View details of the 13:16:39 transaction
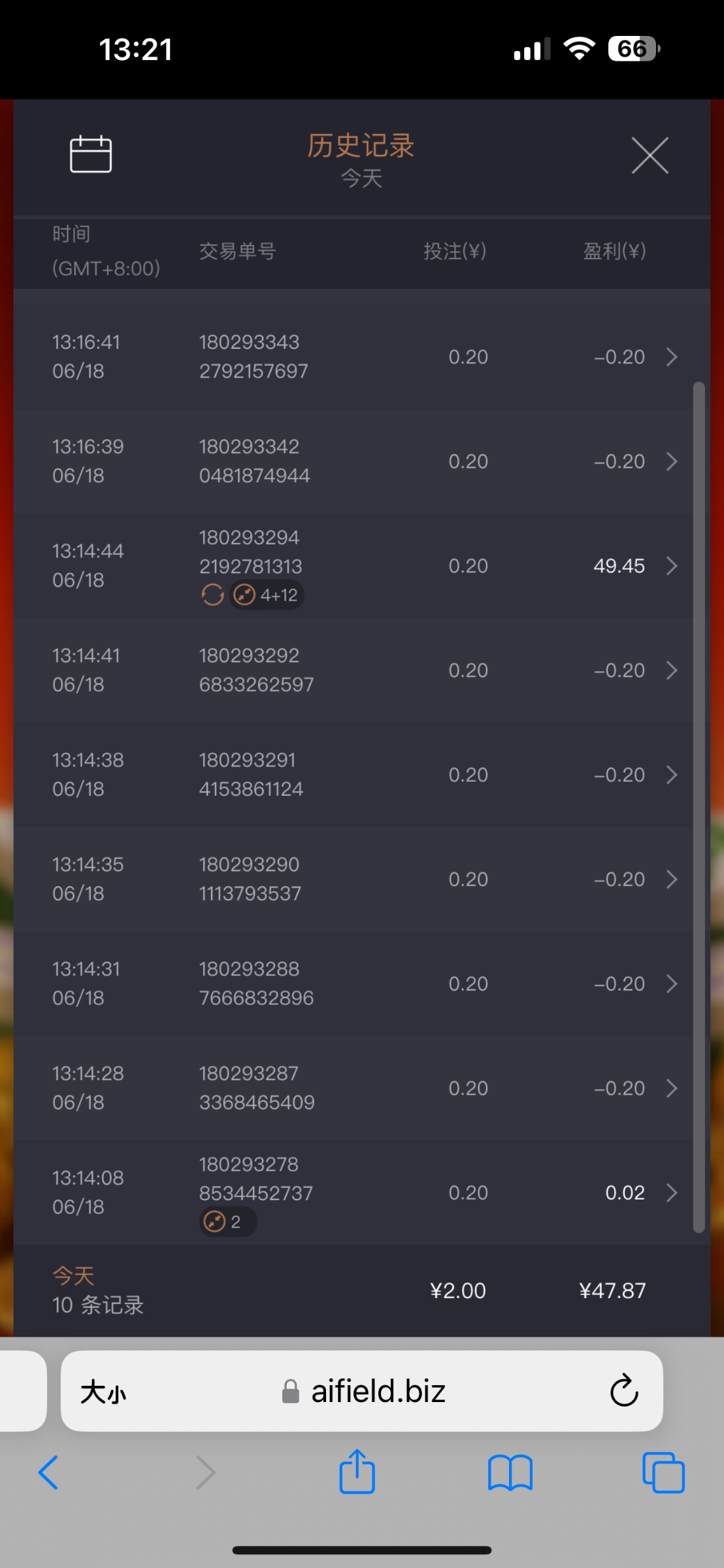The image size is (724, 1568). pyautogui.click(x=671, y=461)
